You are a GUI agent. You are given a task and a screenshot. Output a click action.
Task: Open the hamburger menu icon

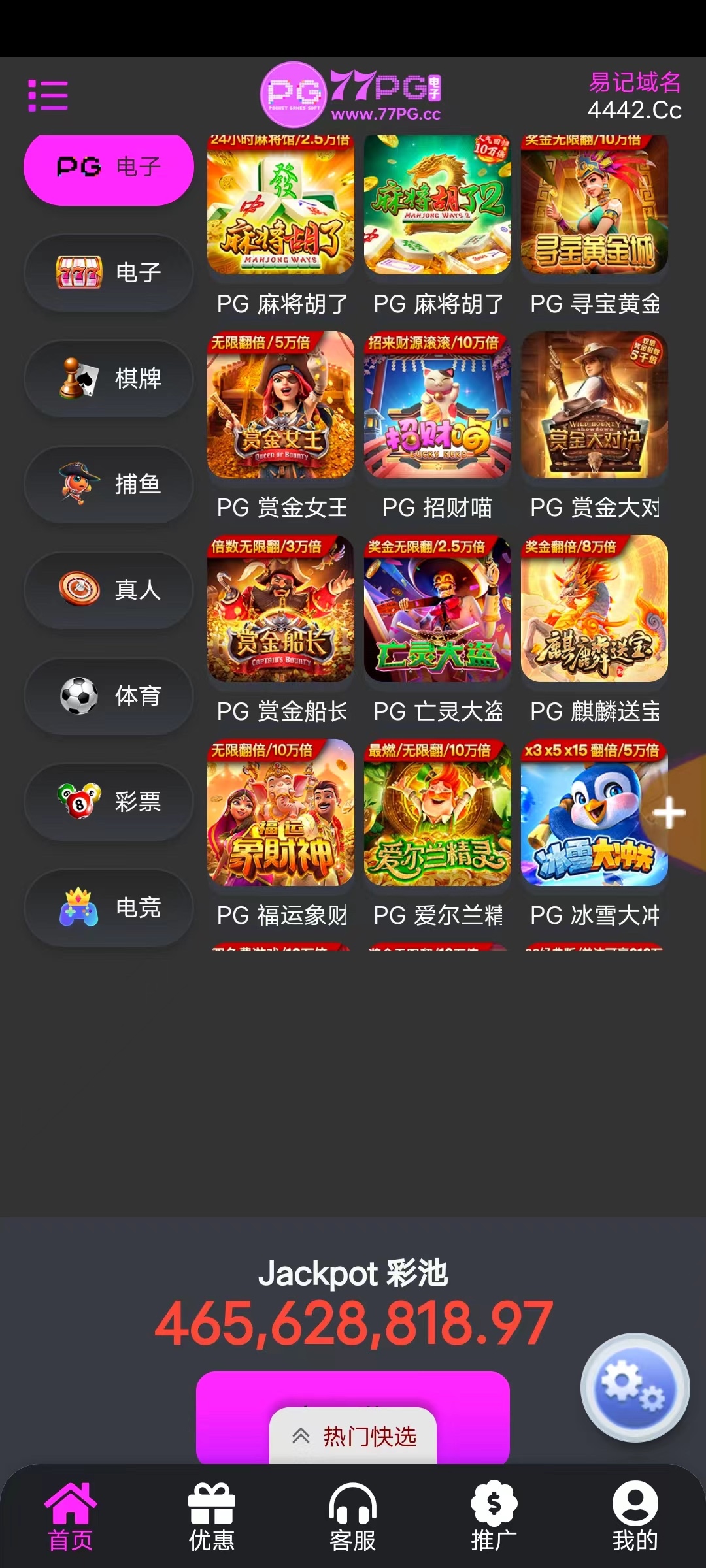pos(48,96)
